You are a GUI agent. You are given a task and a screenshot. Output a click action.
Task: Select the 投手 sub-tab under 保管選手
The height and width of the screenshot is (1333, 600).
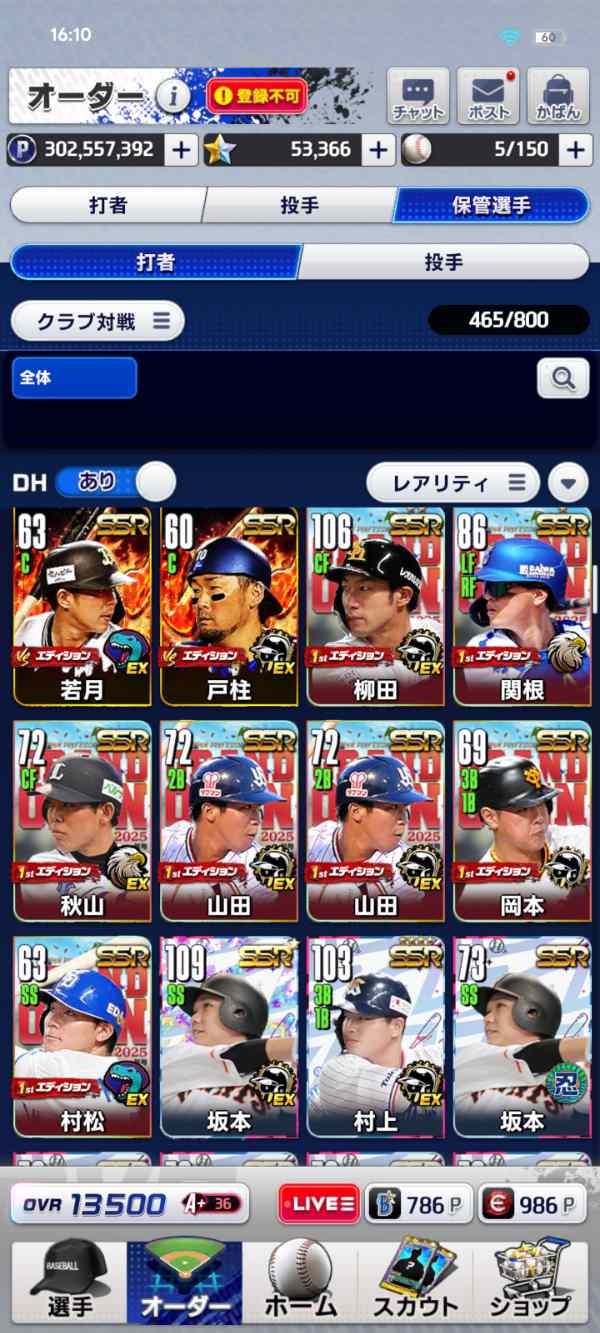coord(443,262)
